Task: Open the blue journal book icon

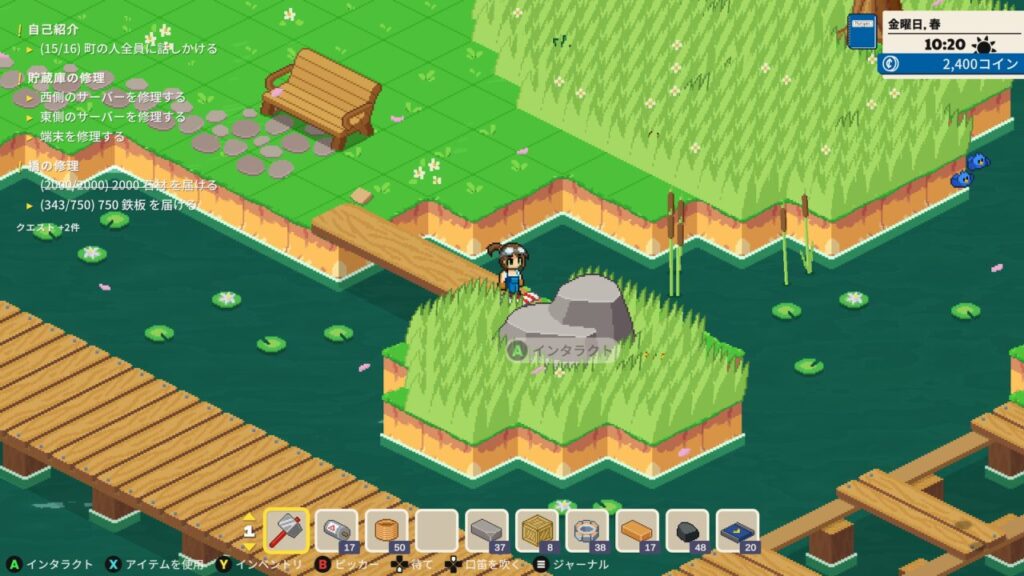Action: click(861, 32)
